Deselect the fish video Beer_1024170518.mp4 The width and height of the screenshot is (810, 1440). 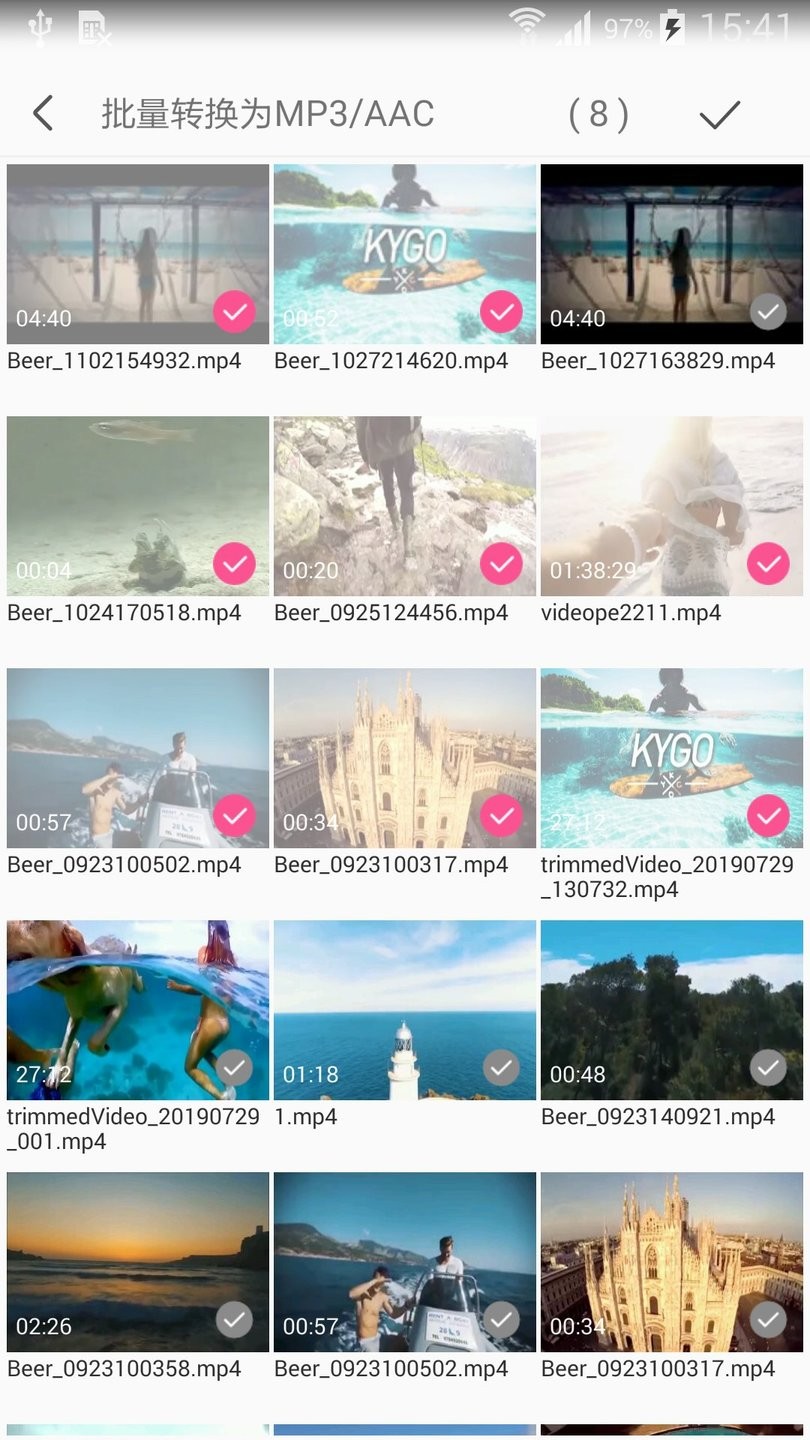tap(234, 565)
